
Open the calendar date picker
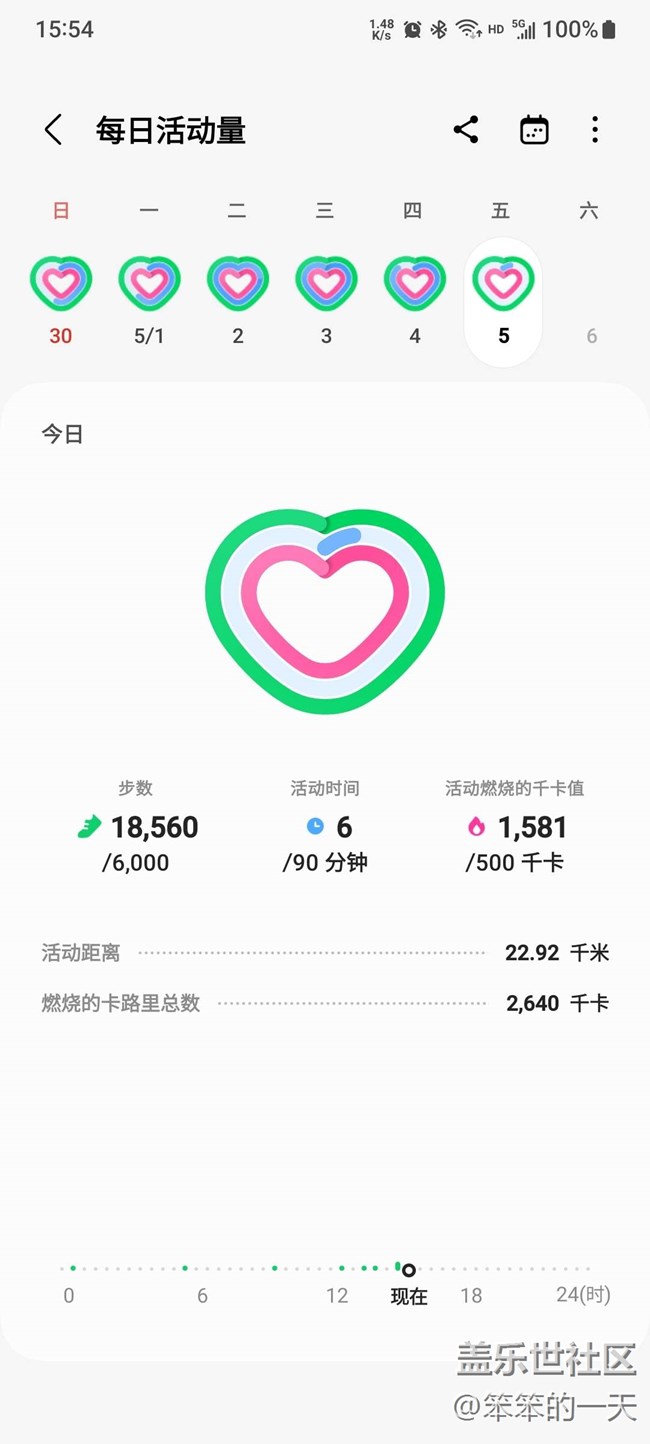tap(534, 130)
